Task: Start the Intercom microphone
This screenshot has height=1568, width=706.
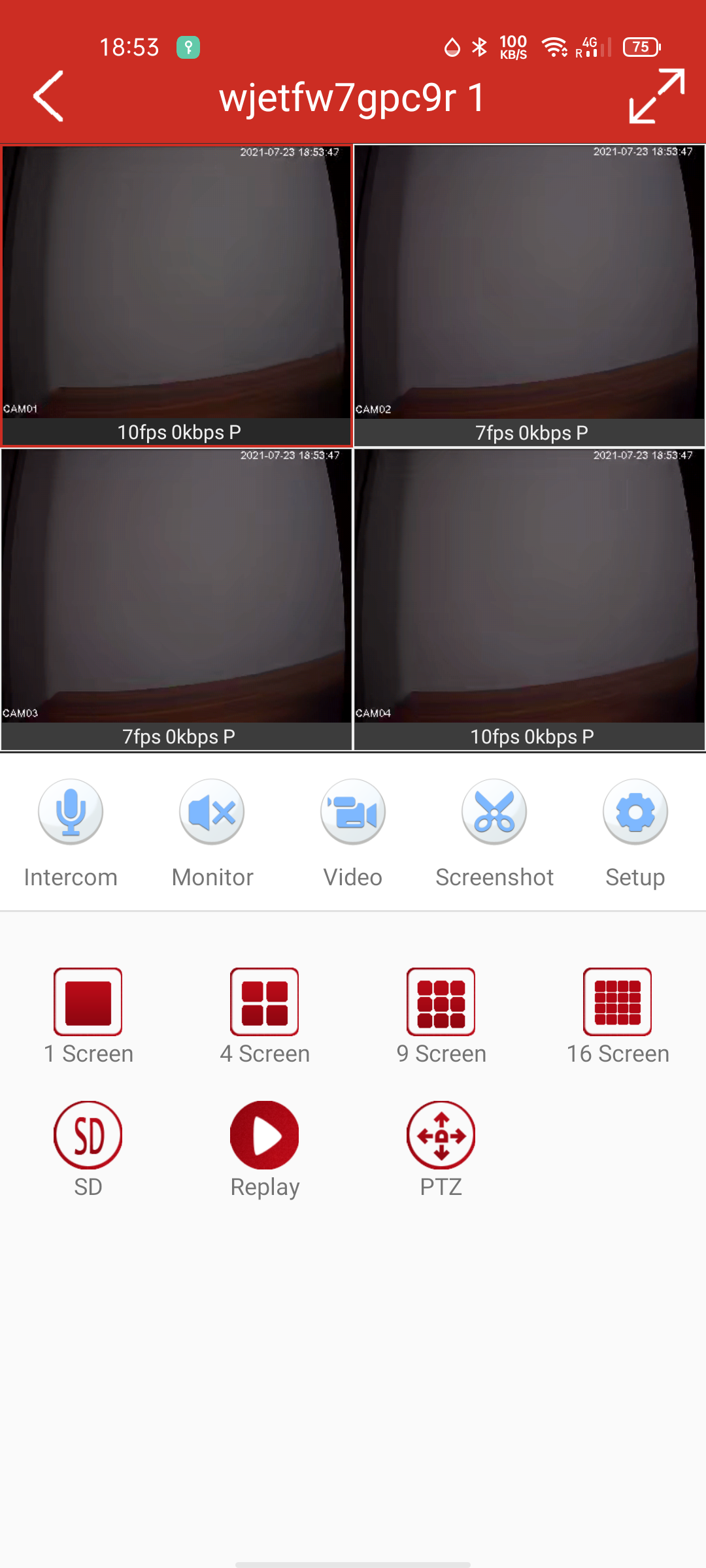Action: tap(71, 812)
